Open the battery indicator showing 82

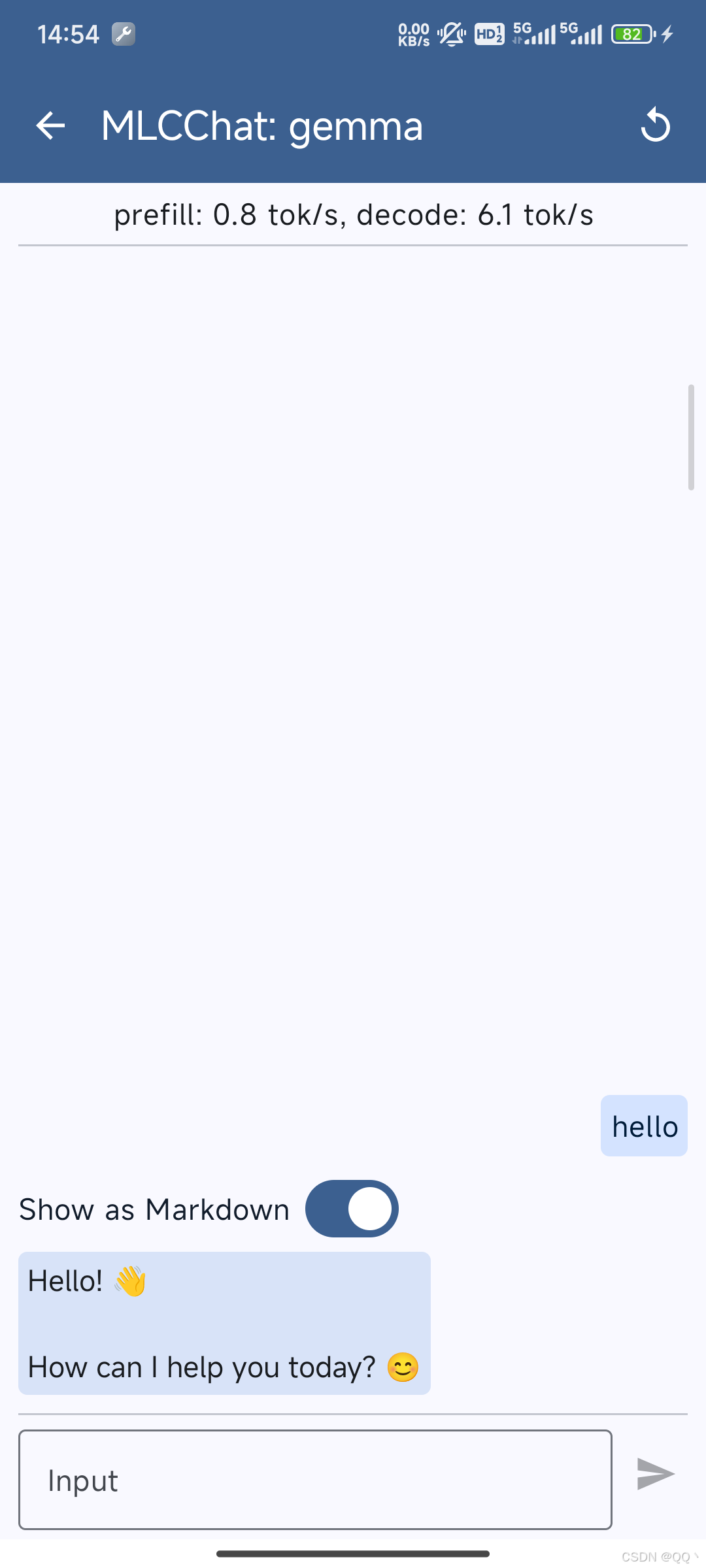point(630,33)
